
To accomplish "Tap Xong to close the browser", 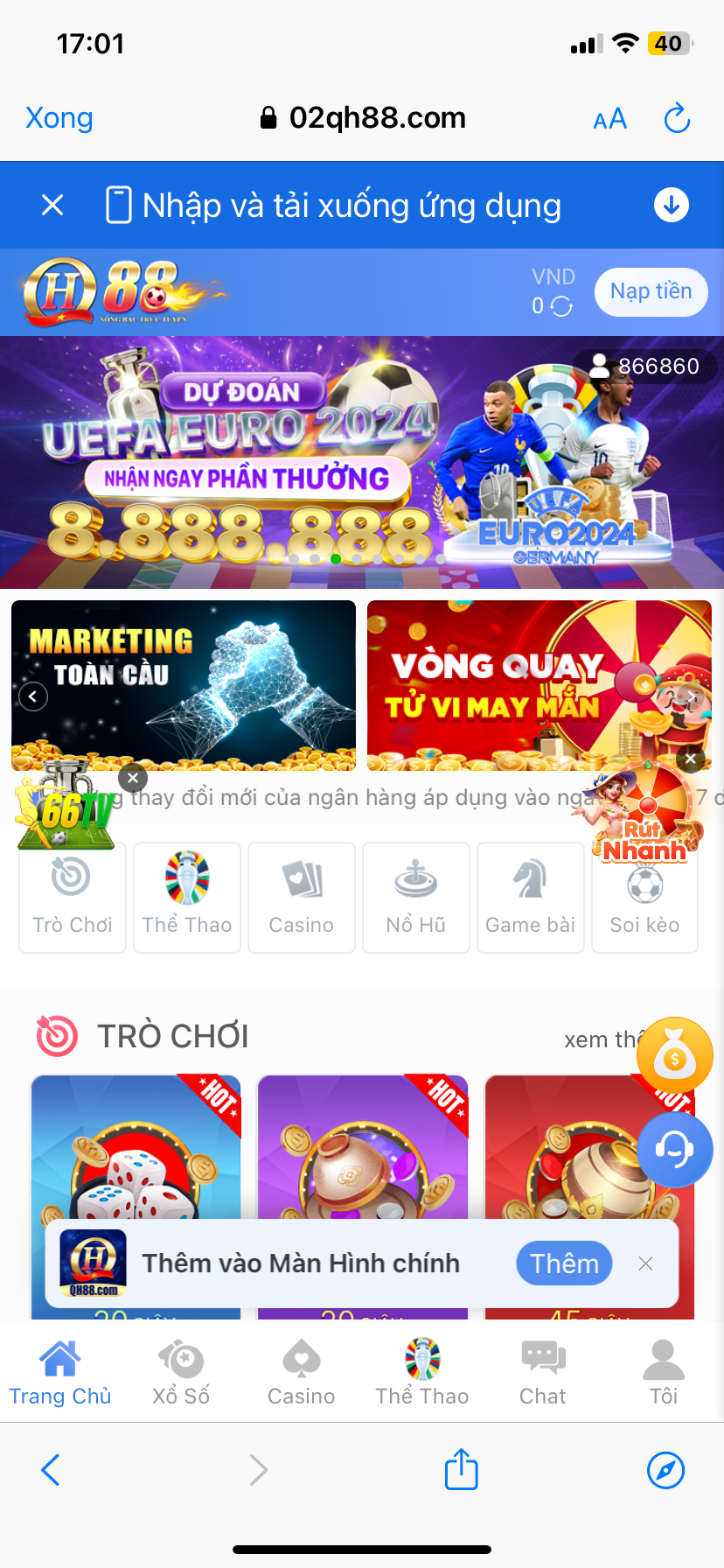I will coord(59,118).
